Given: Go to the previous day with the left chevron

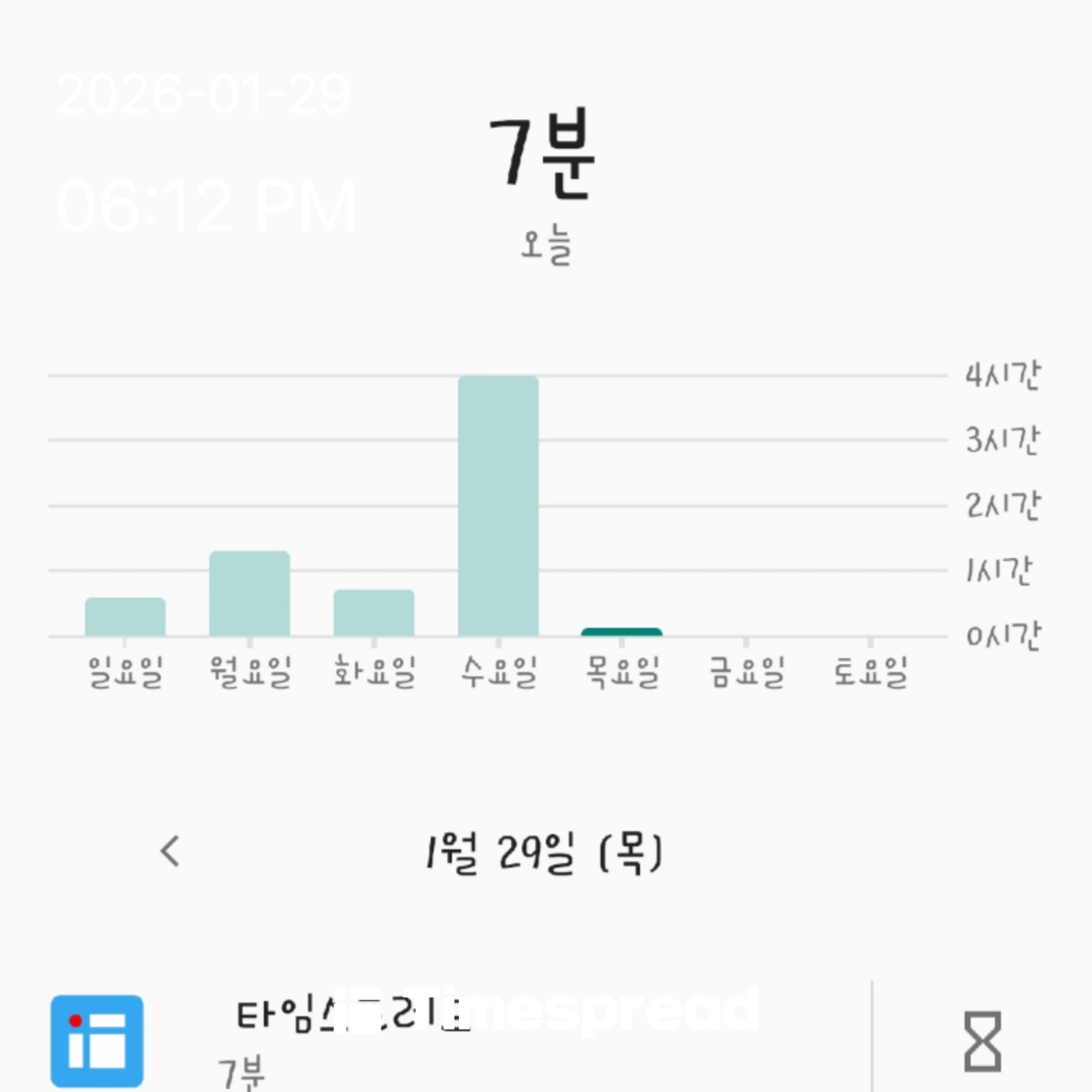Looking at the screenshot, I should click(x=171, y=851).
